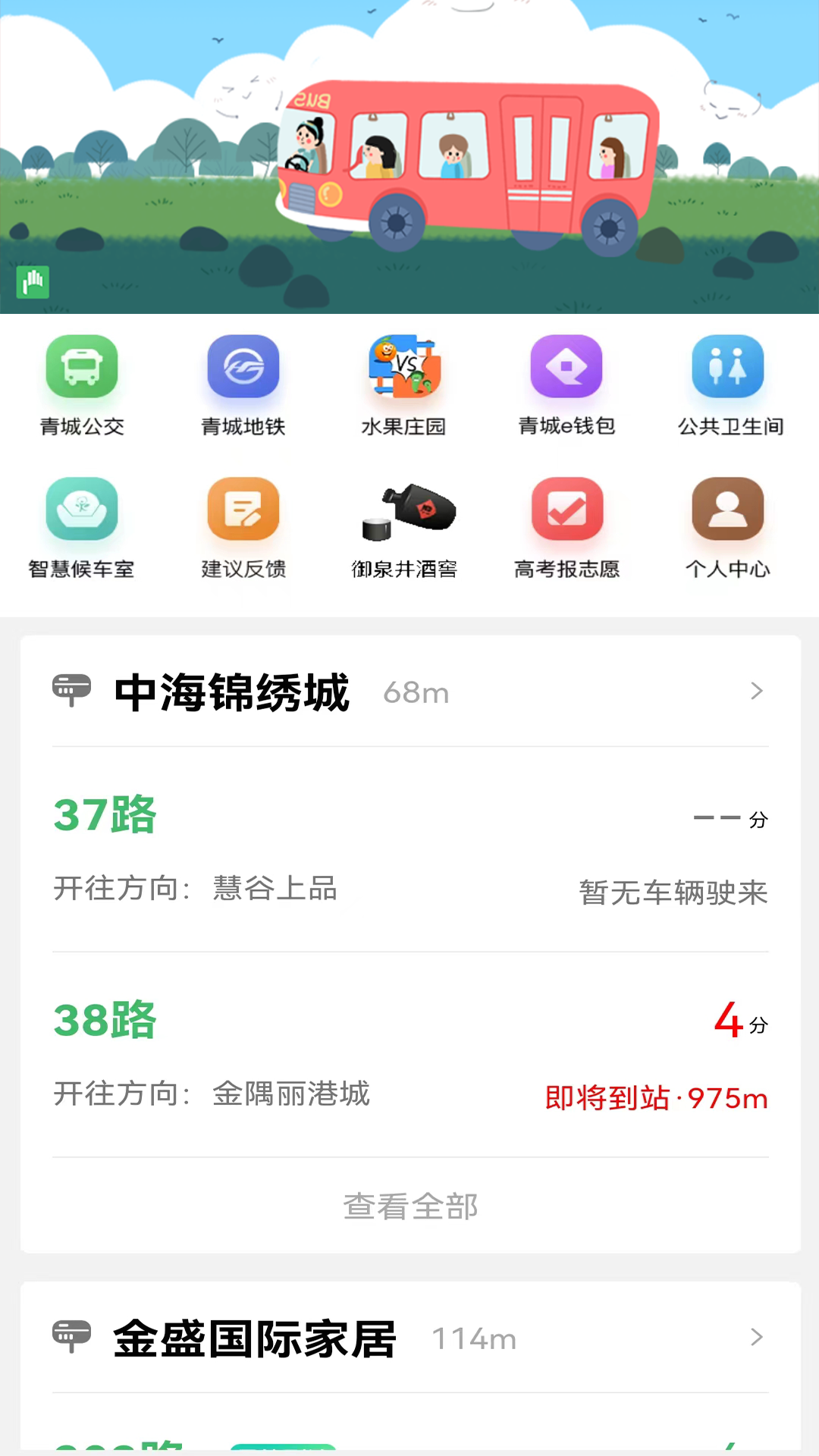Click the bus stop icon beside 金盛国际家居
Screen dimensions: 819x1456
pos(72,1337)
